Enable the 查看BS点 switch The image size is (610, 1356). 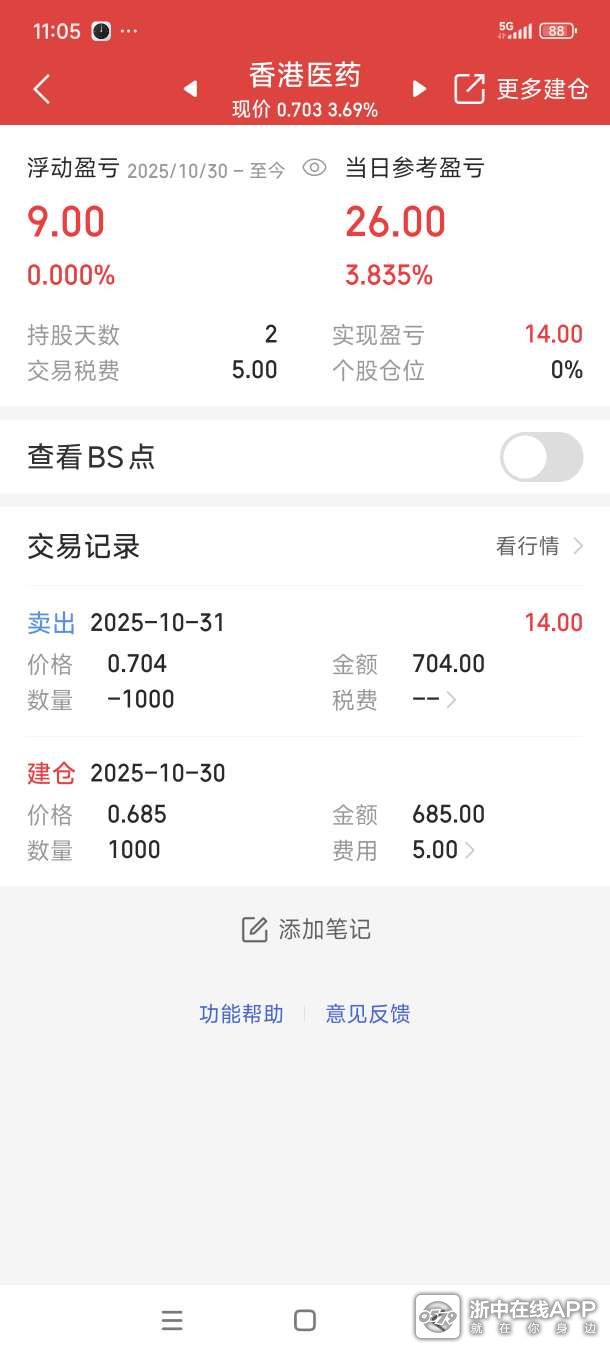pyautogui.click(x=541, y=457)
